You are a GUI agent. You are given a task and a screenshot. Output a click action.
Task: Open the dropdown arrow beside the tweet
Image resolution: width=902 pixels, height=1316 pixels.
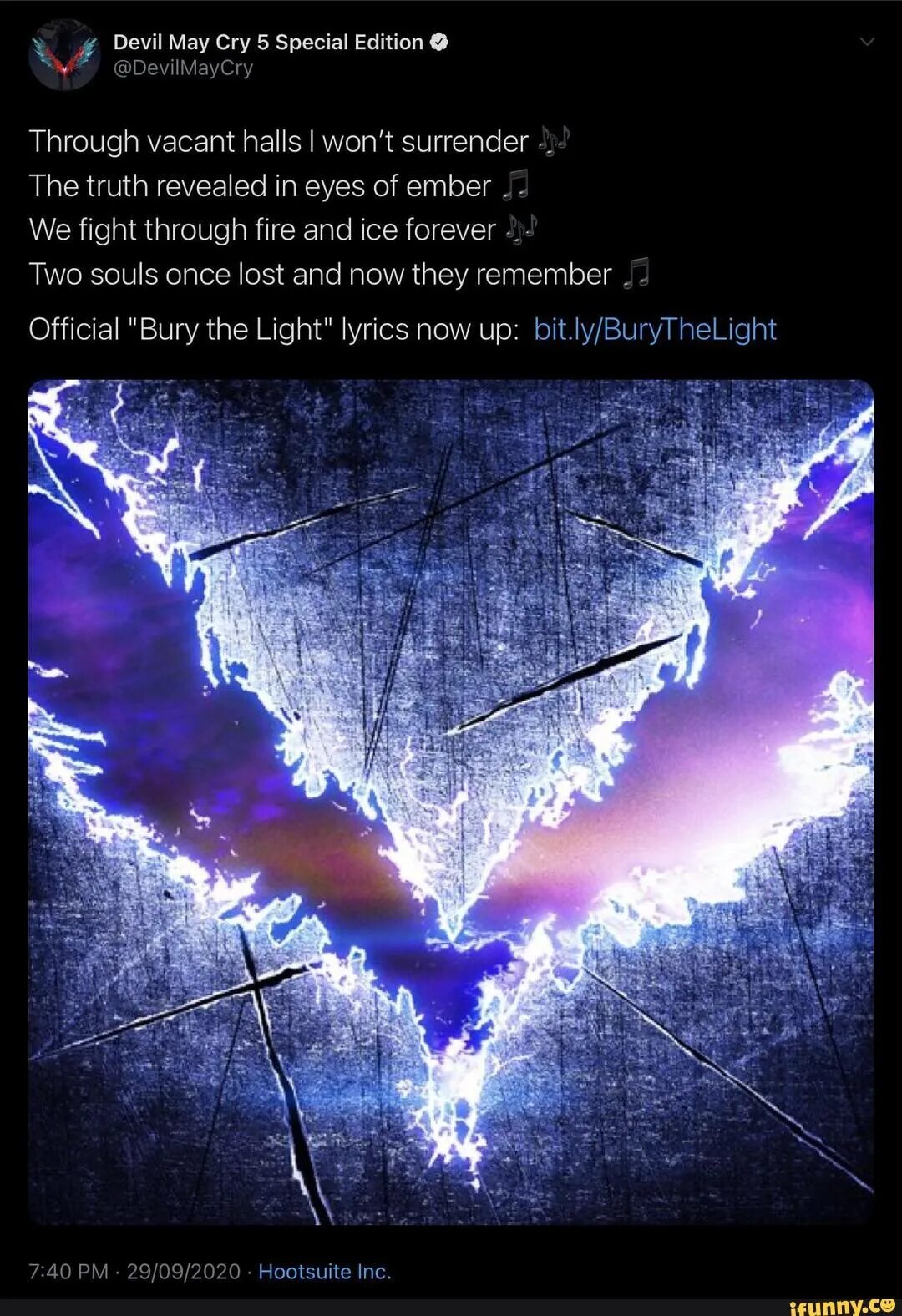pos(869,41)
